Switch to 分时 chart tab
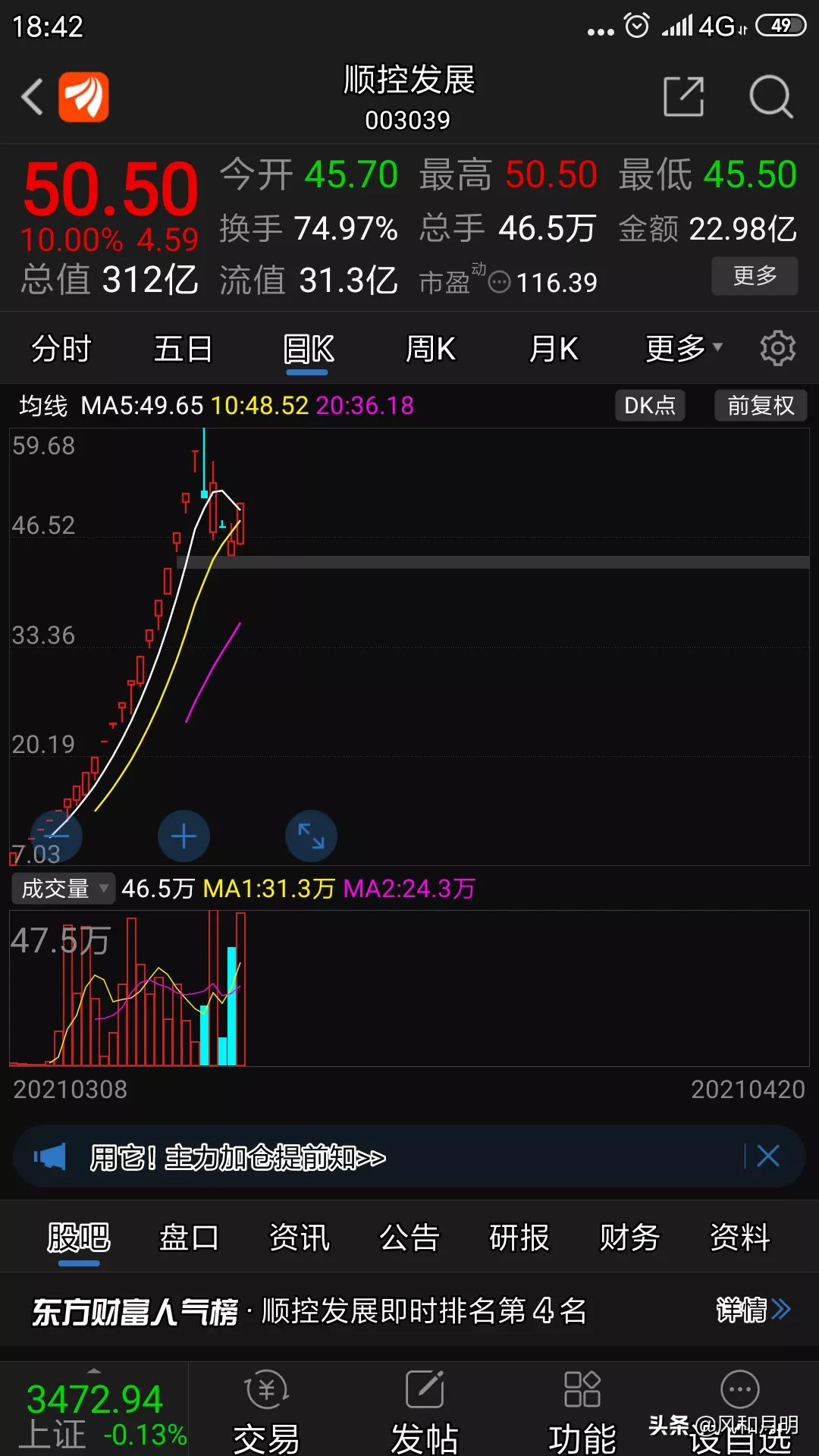 tap(61, 350)
